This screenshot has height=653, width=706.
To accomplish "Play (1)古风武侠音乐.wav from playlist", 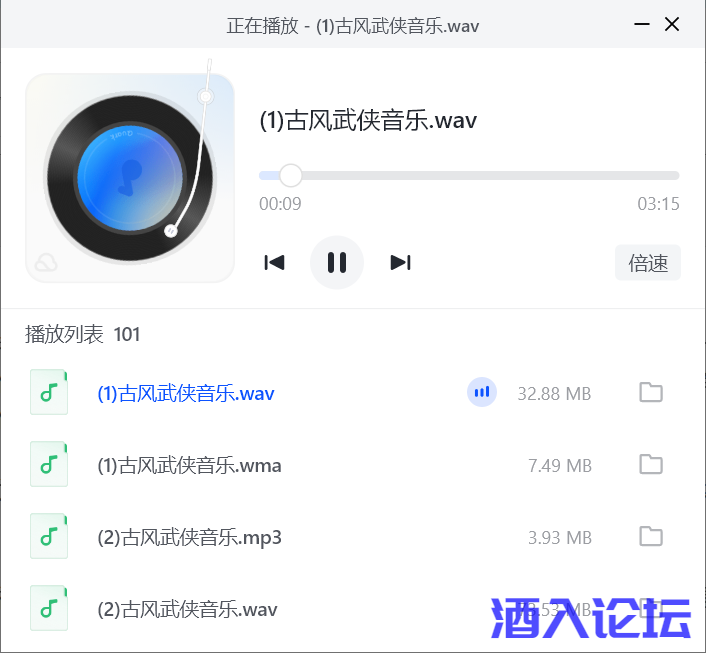I will (186, 393).
